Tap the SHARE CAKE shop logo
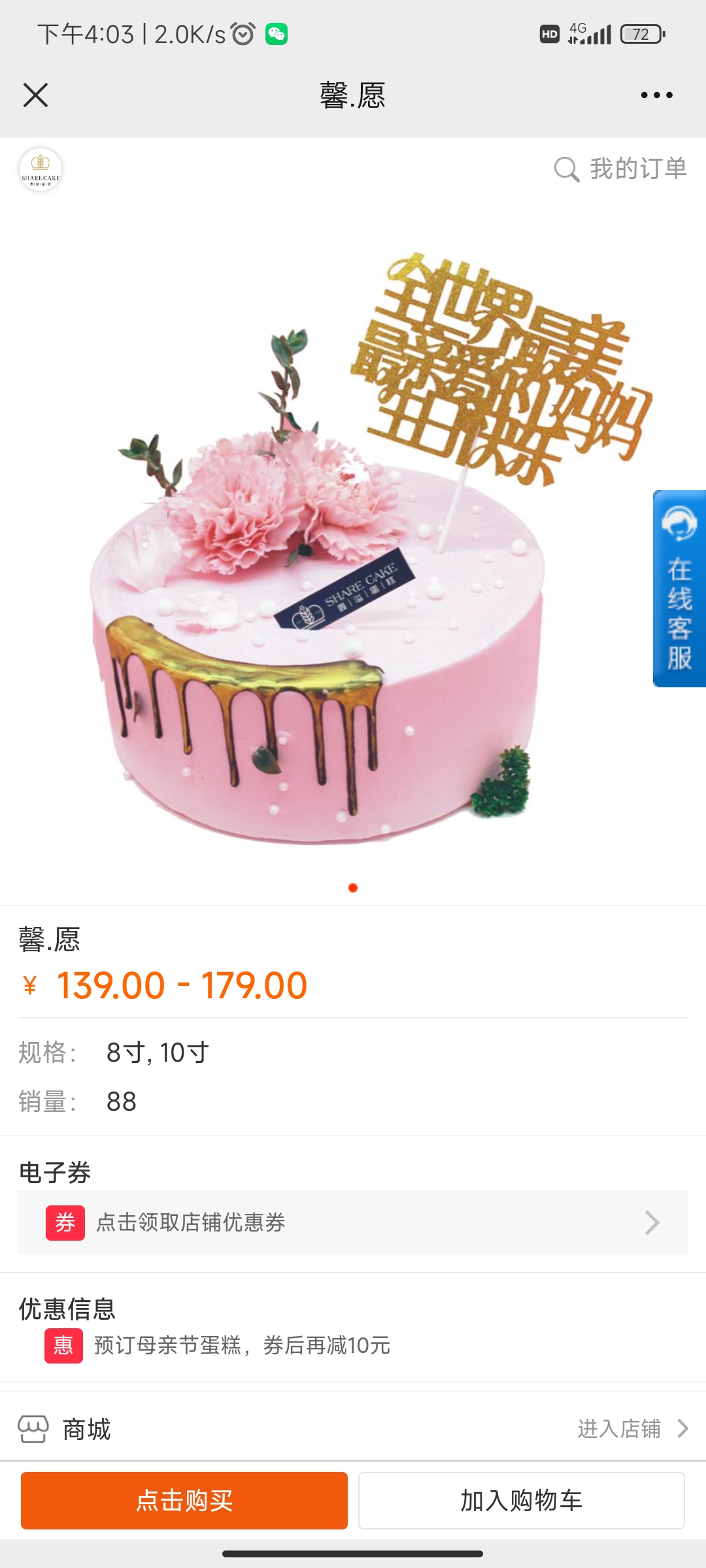This screenshot has width=706, height=1568. [41, 169]
